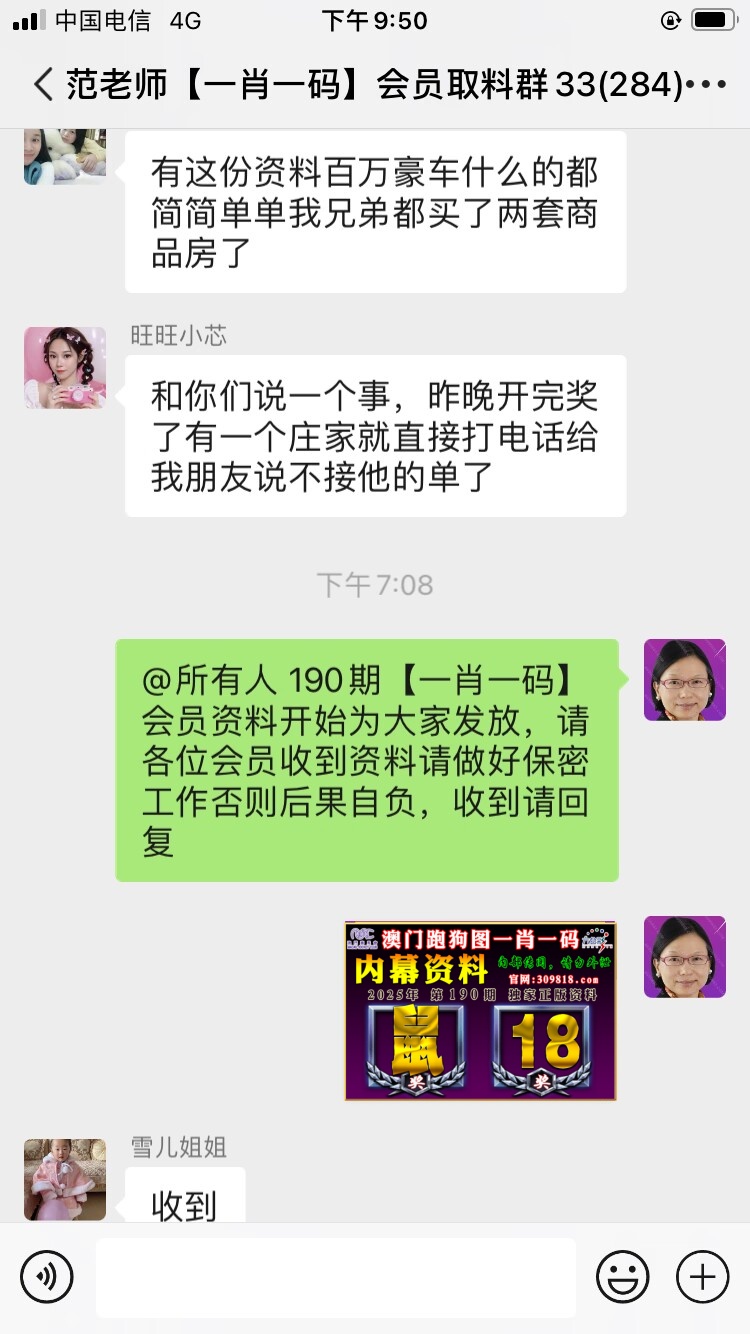The image size is (750, 1334).
Task: View 雪儿姐姐's profile avatar
Action: point(65,1179)
